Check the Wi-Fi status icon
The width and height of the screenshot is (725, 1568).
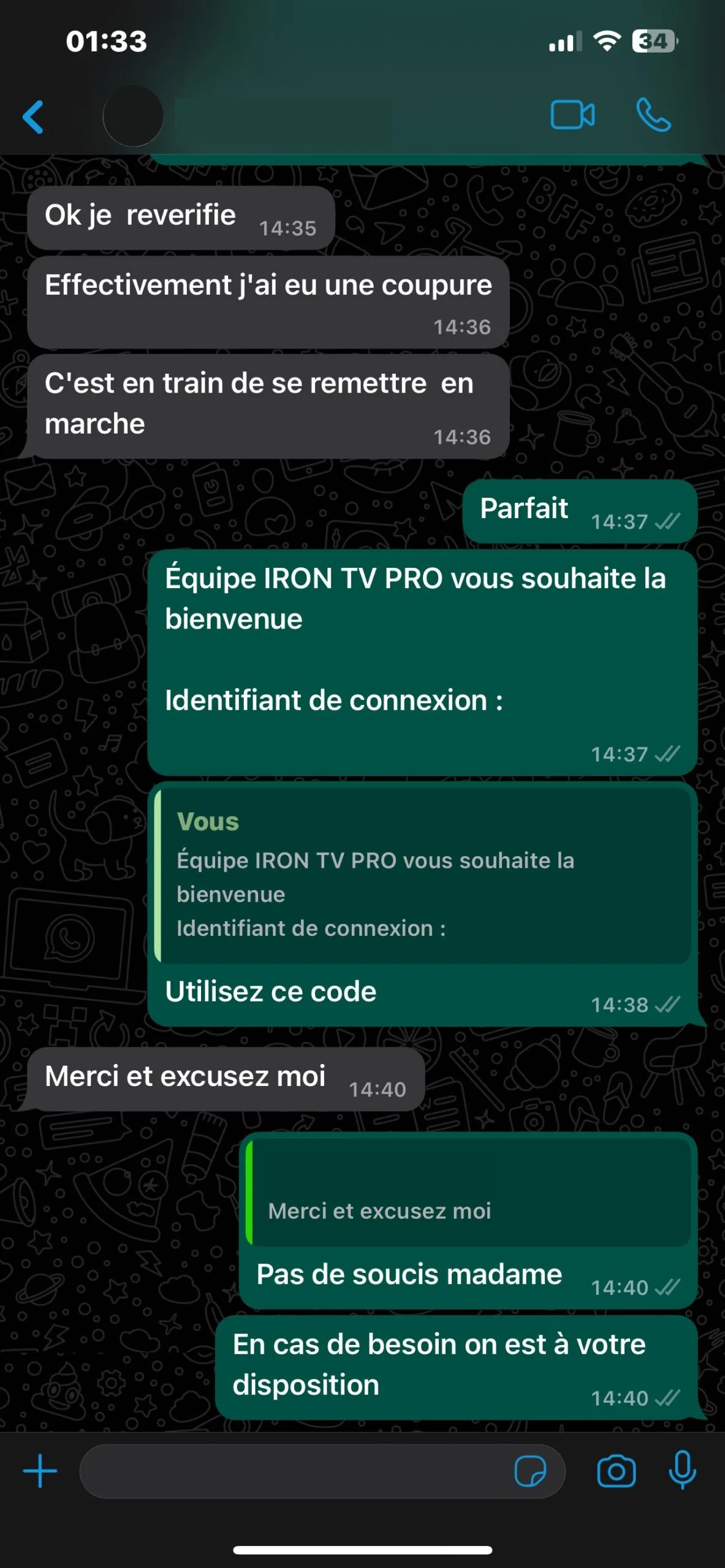[605, 42]
